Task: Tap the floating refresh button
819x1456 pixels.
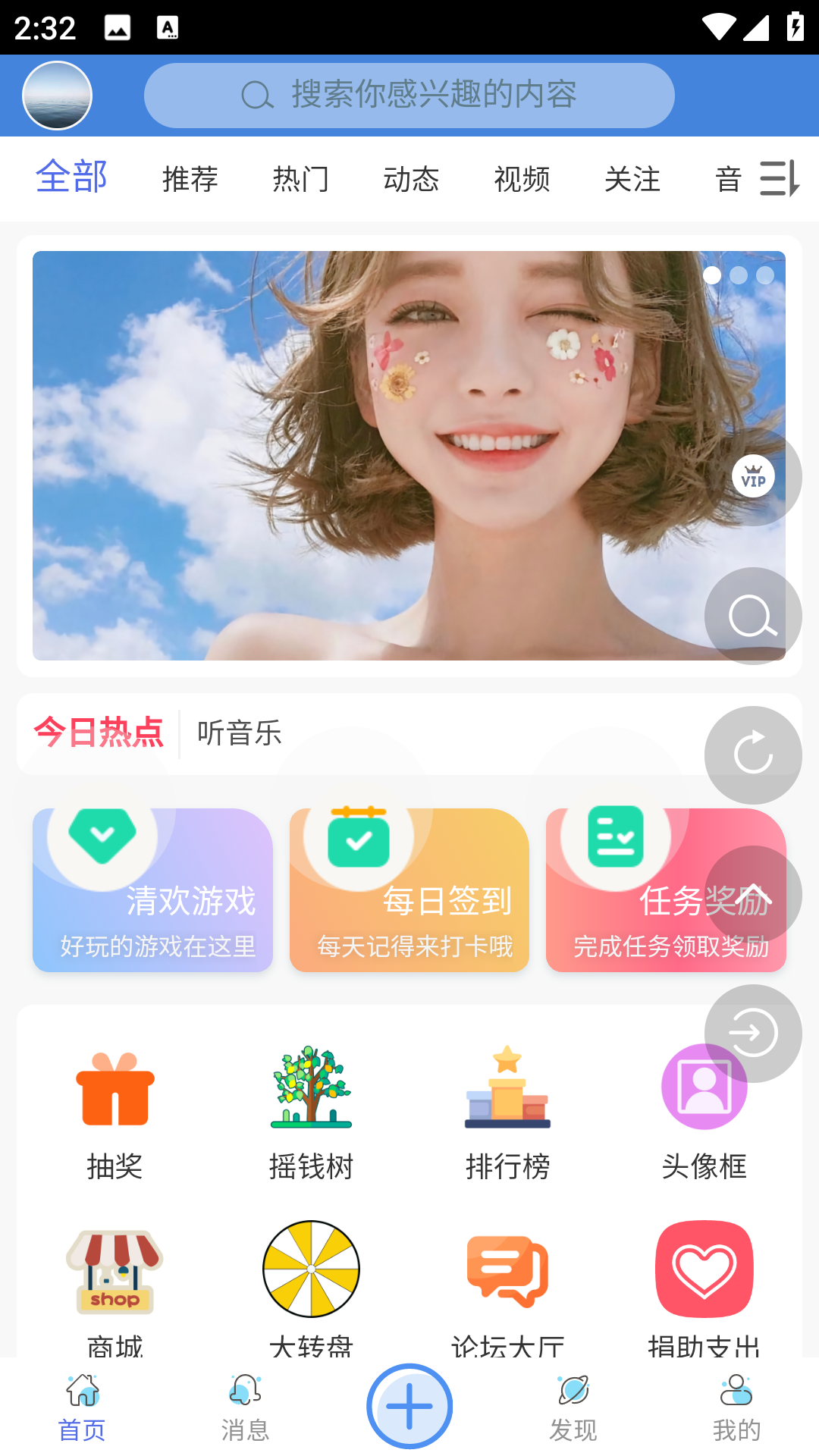Action: point(753,755)
